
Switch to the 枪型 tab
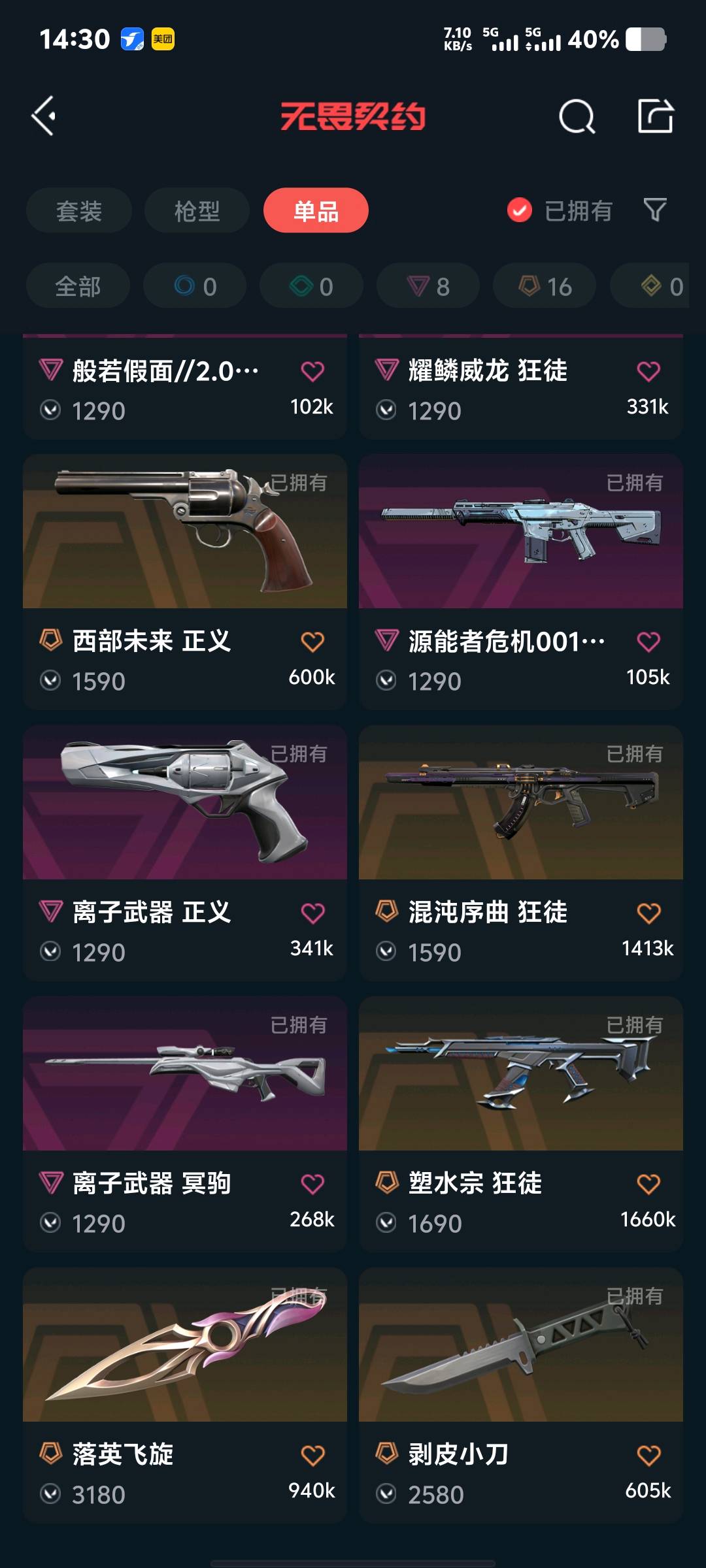[x=197, y=210]
